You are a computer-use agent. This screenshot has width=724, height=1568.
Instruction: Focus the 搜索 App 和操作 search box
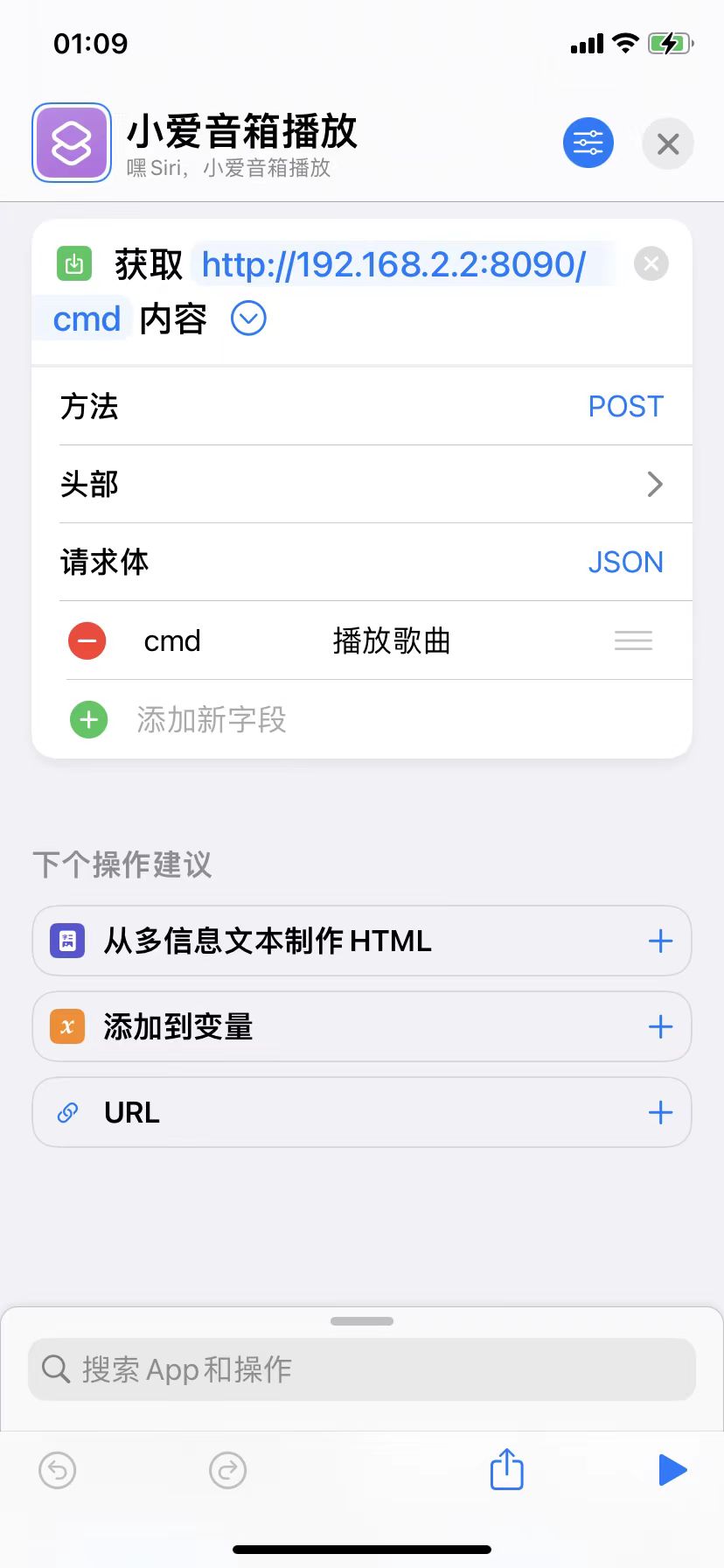362,1369
